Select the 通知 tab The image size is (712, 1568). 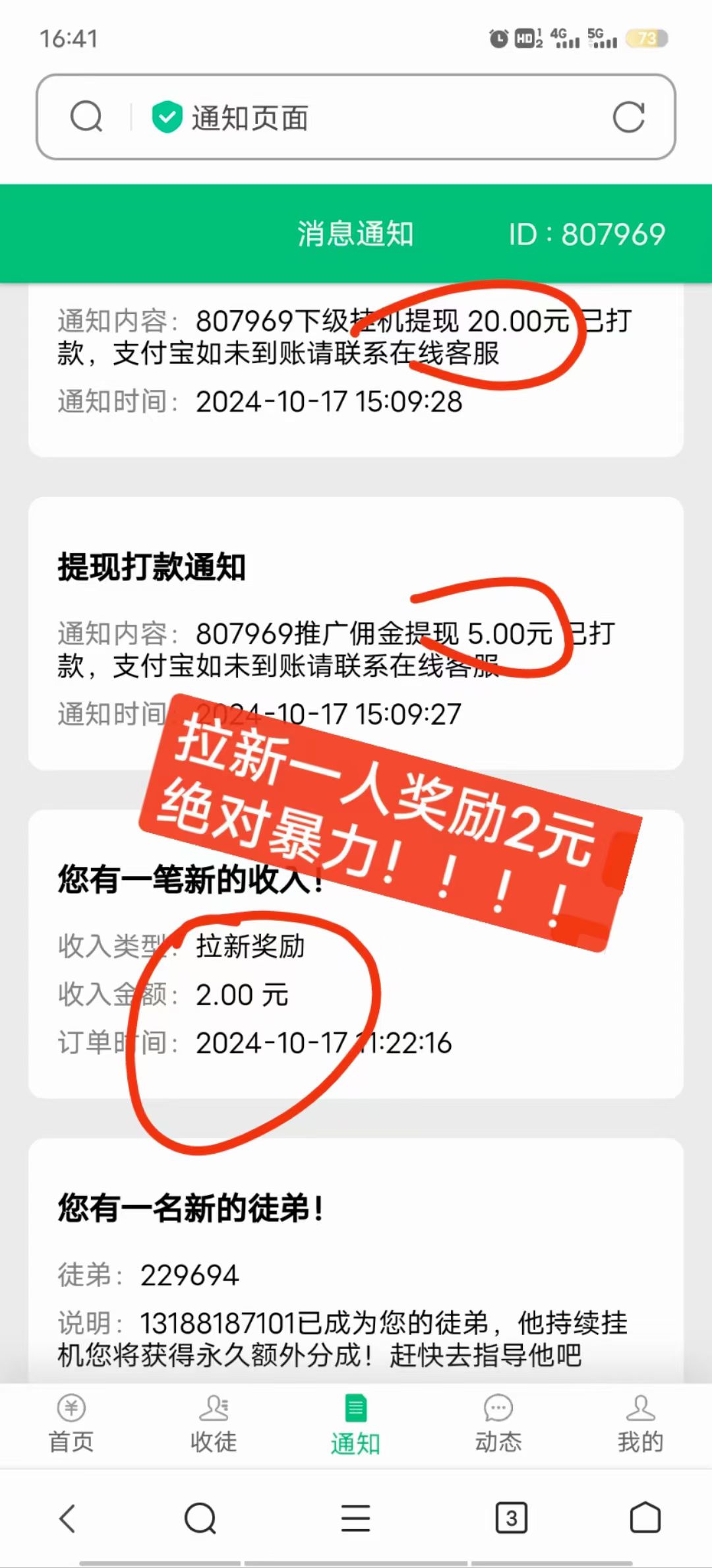tap(355, 1424)
